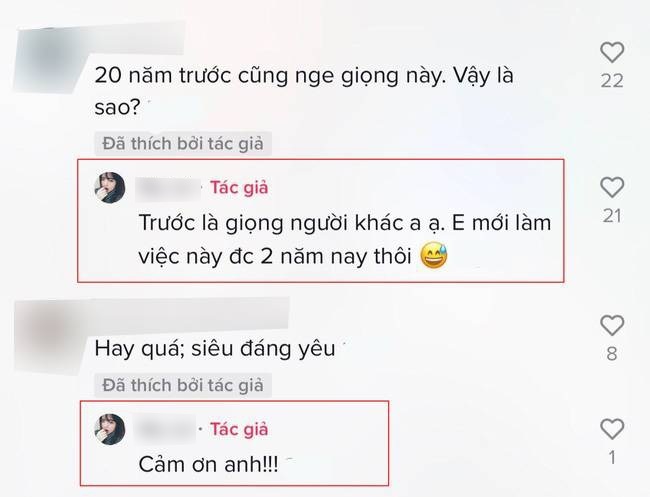Like the author's reply "Trước là giọng người khác"
The height and width of the screenshot is (497, 650).
[x=611, y=187]
